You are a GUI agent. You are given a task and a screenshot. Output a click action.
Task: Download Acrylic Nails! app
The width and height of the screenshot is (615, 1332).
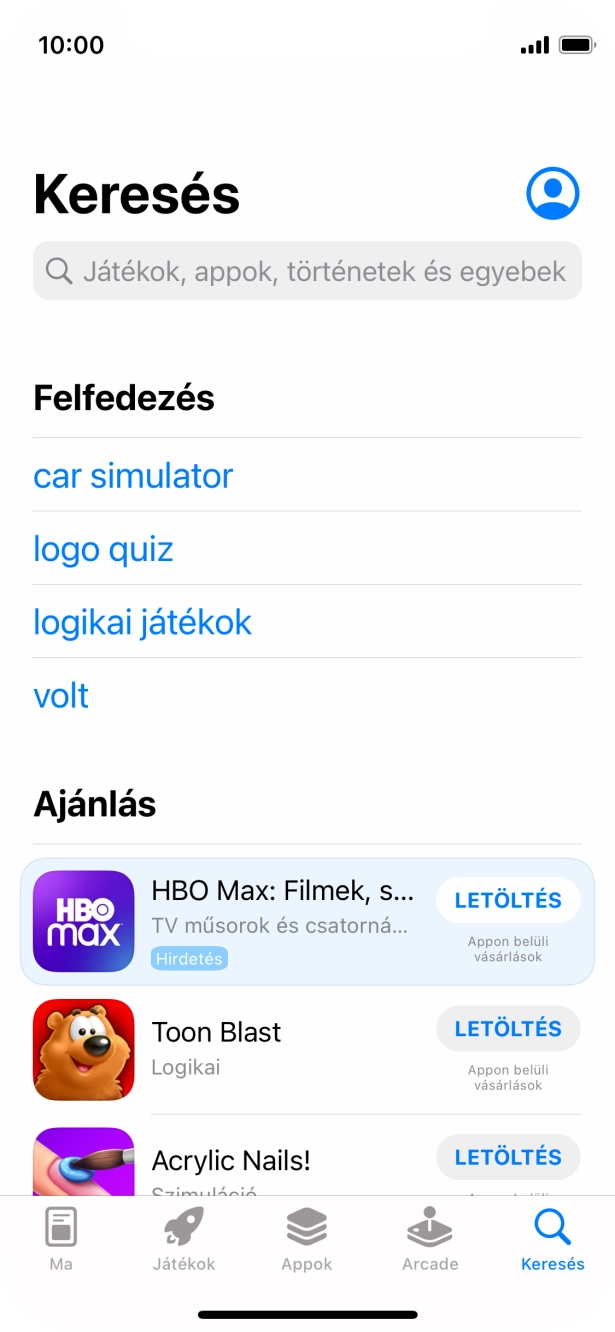(x=508, y=1157)
